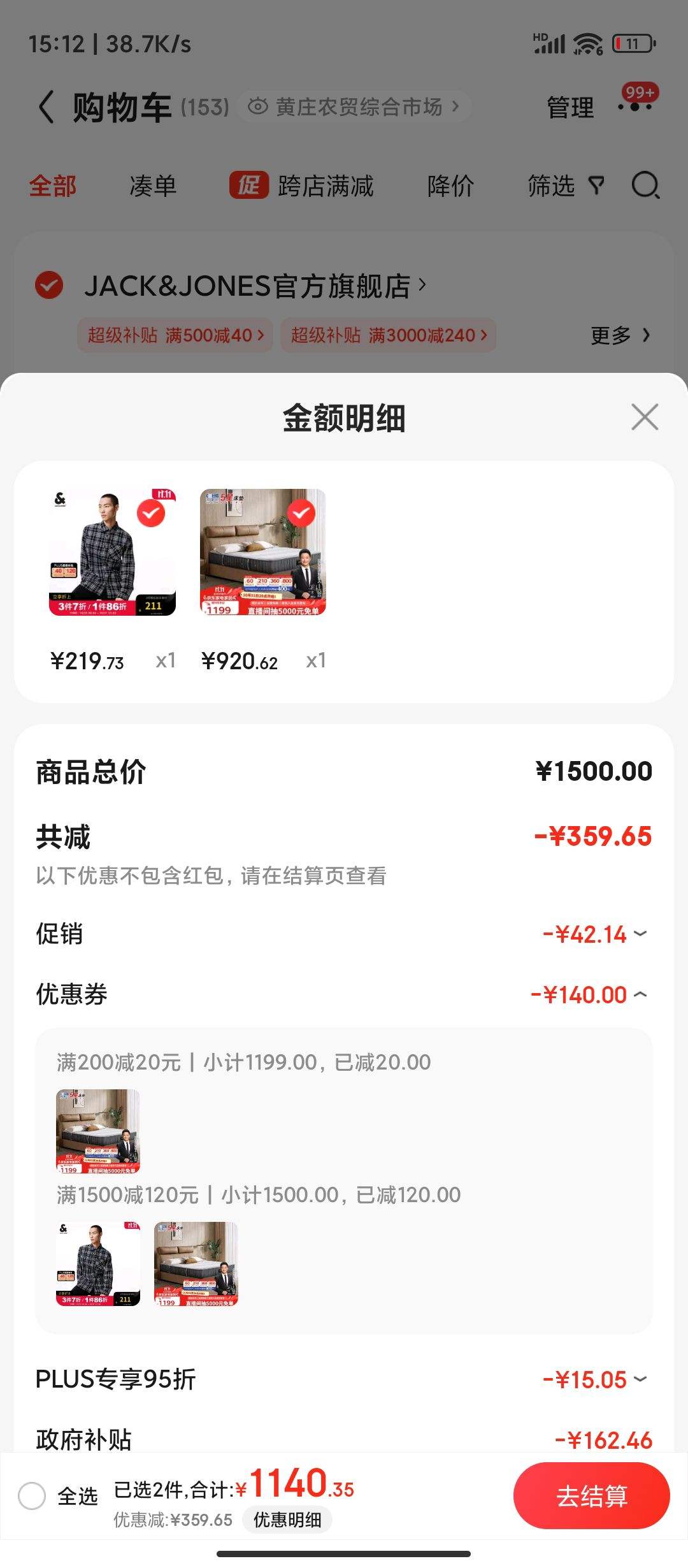Viewport: 688px width, 1568px height.
Task: Deselect the mattress item at ¥920.62
Action: point(301,513)
